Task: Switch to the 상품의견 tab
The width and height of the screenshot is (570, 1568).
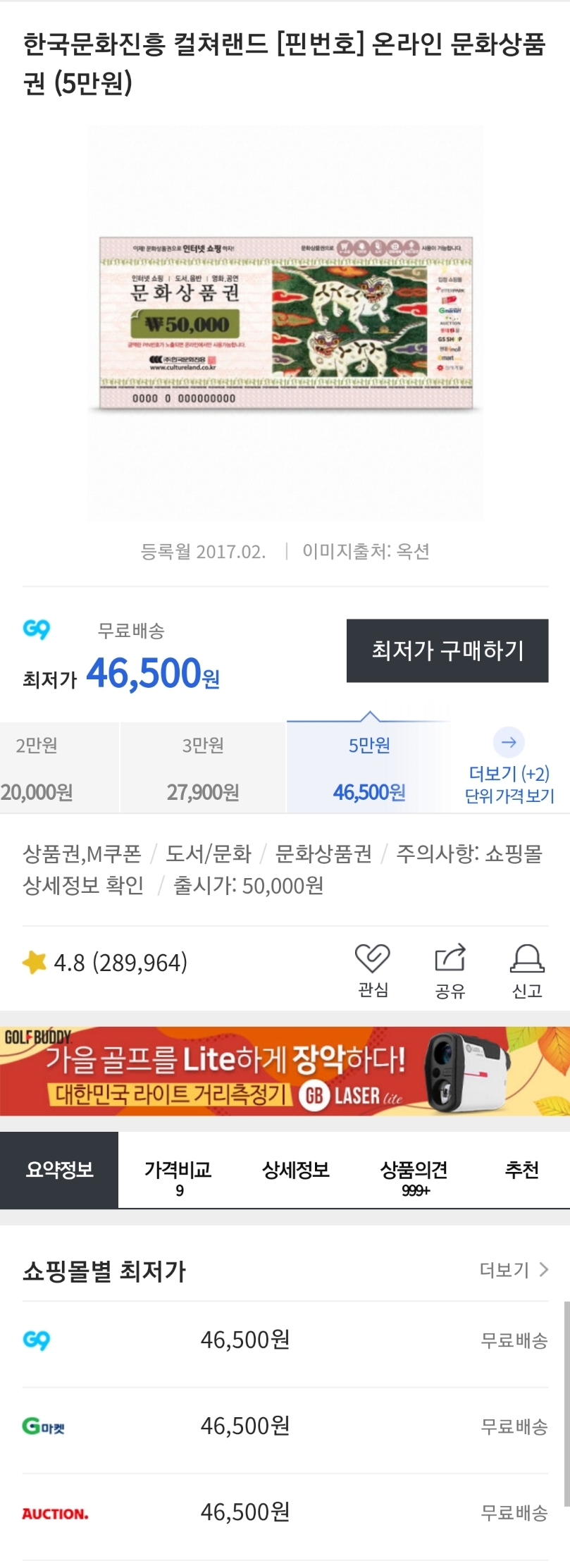Action: click(x=414, y=1176)
